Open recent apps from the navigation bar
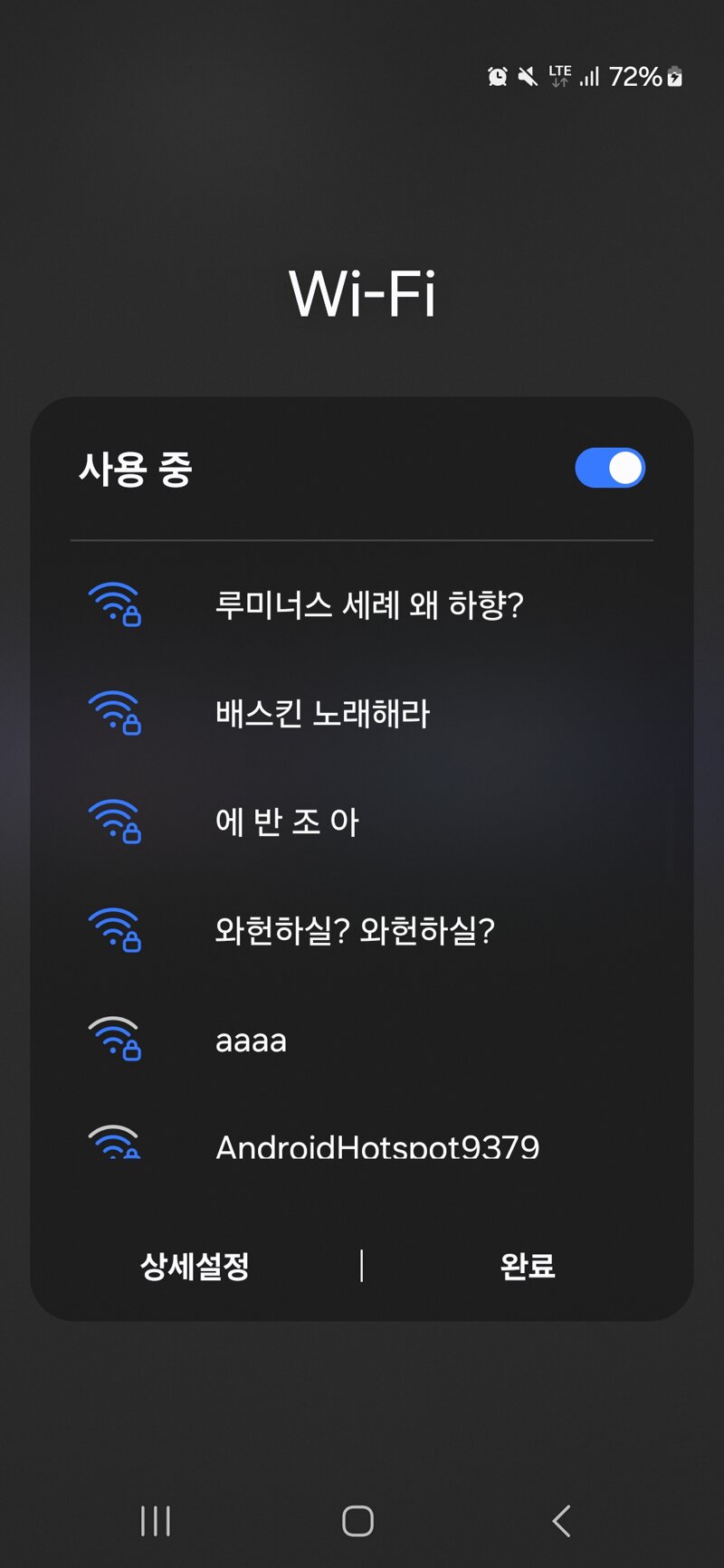The width and height of the screenshot is (724, 1568). click(156, 1521)
